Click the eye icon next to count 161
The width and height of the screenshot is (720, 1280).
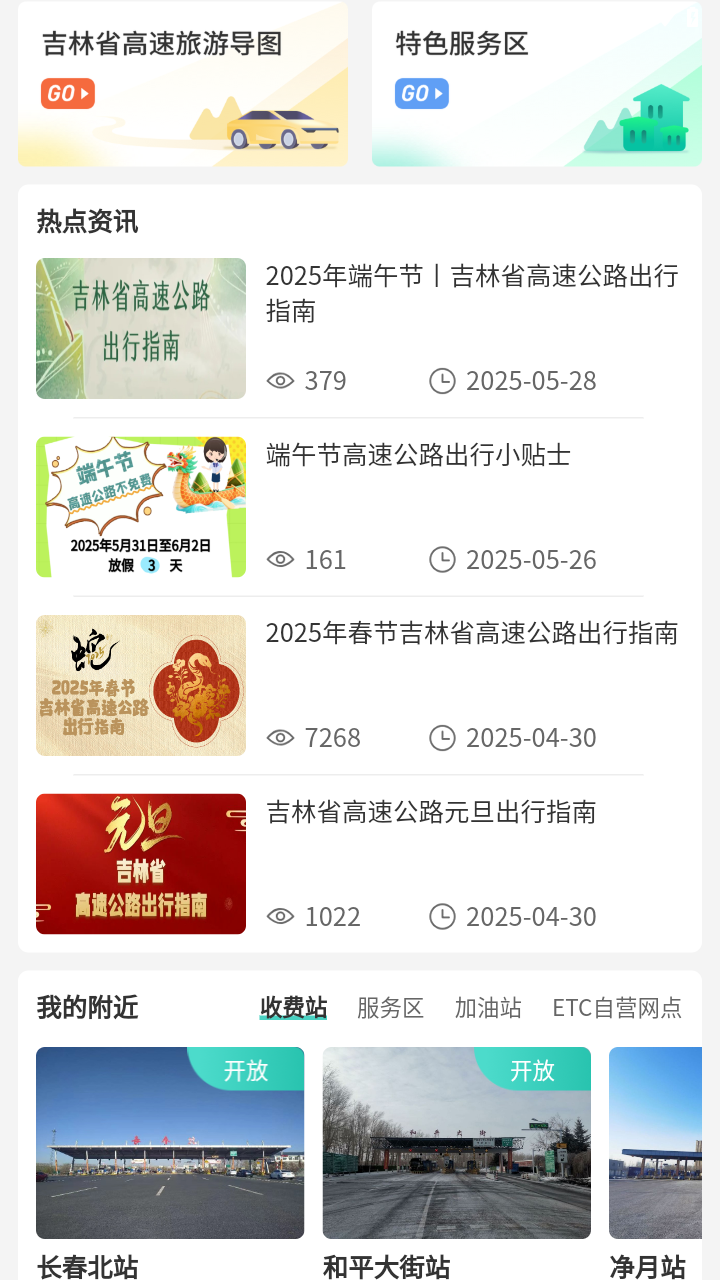click(x=281, y=559)
